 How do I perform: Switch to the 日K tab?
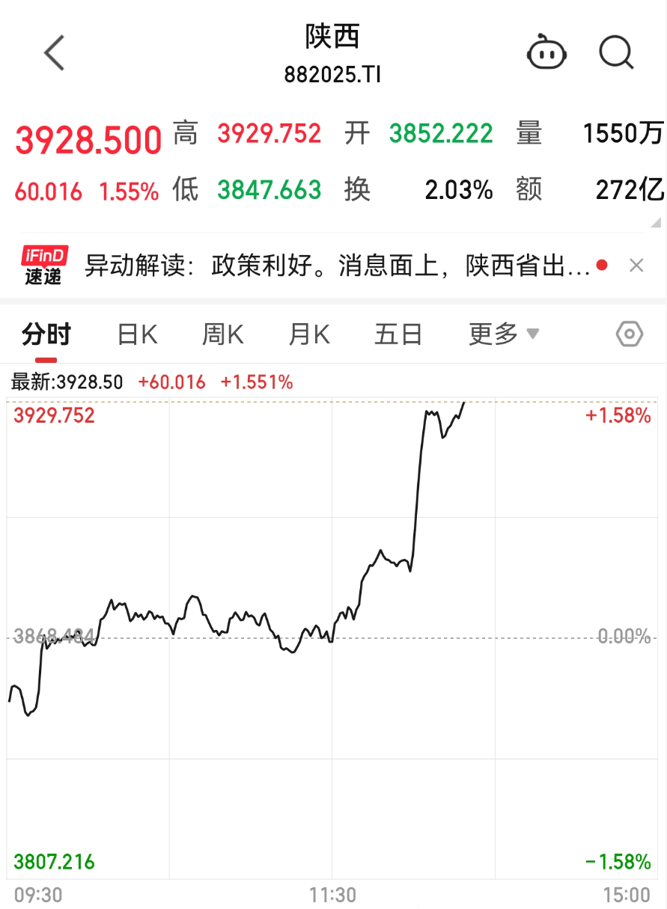tap(137, 334)
